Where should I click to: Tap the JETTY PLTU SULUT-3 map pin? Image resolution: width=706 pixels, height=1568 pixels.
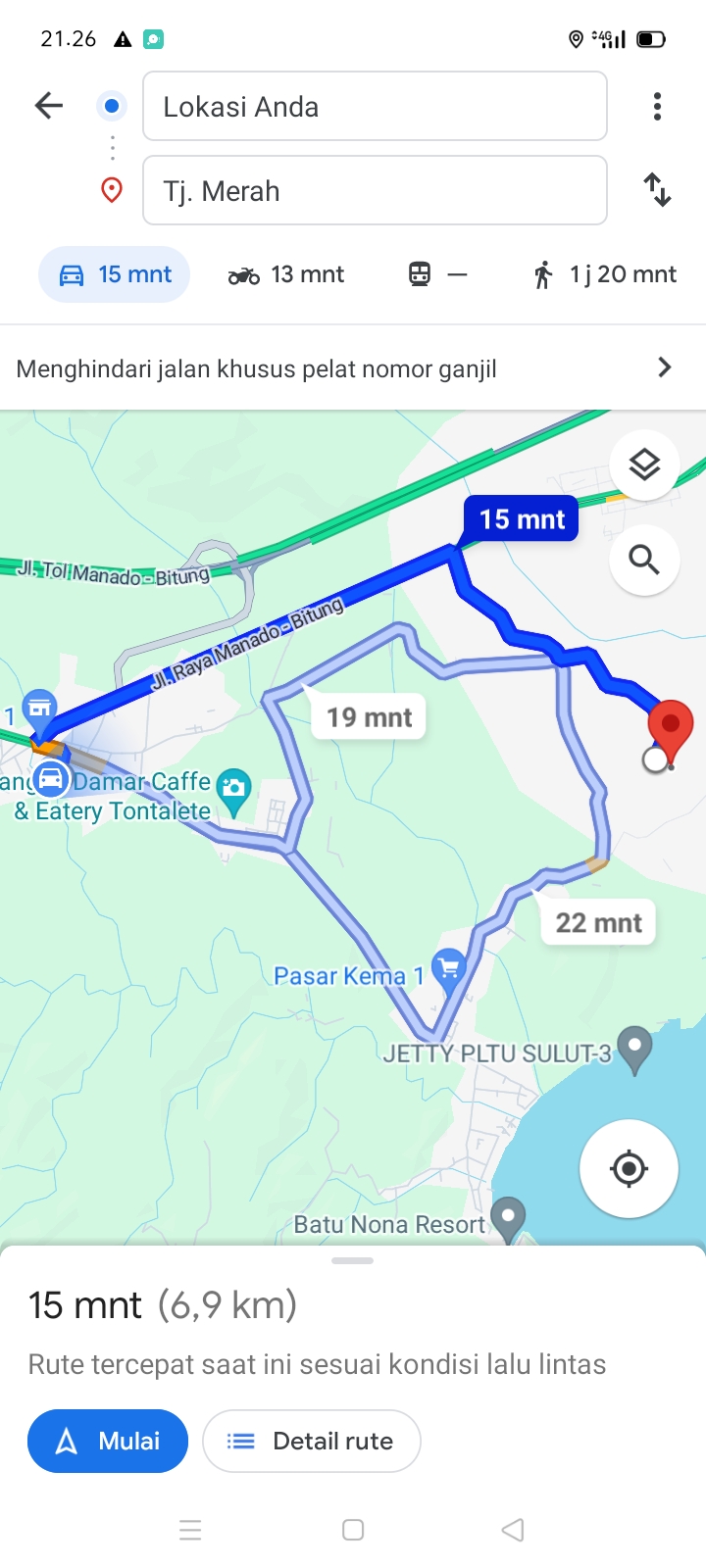[634, 1050]
